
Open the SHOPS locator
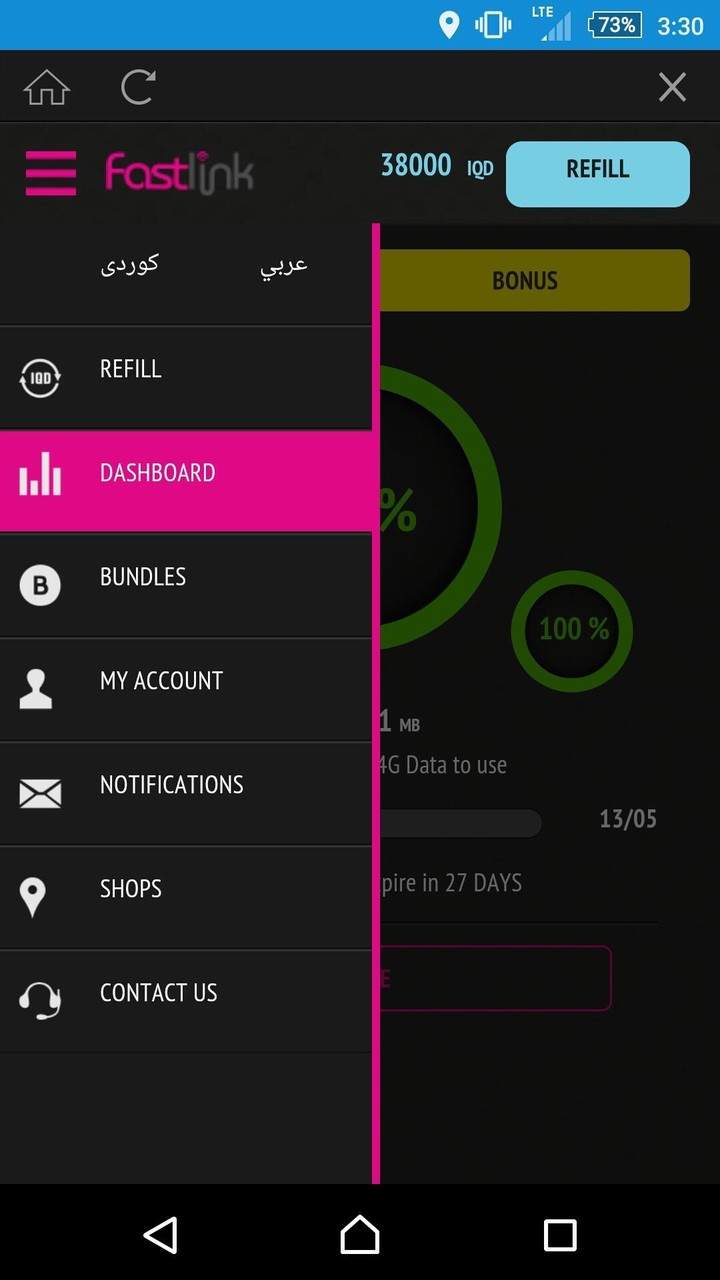(x=185, y=897)
